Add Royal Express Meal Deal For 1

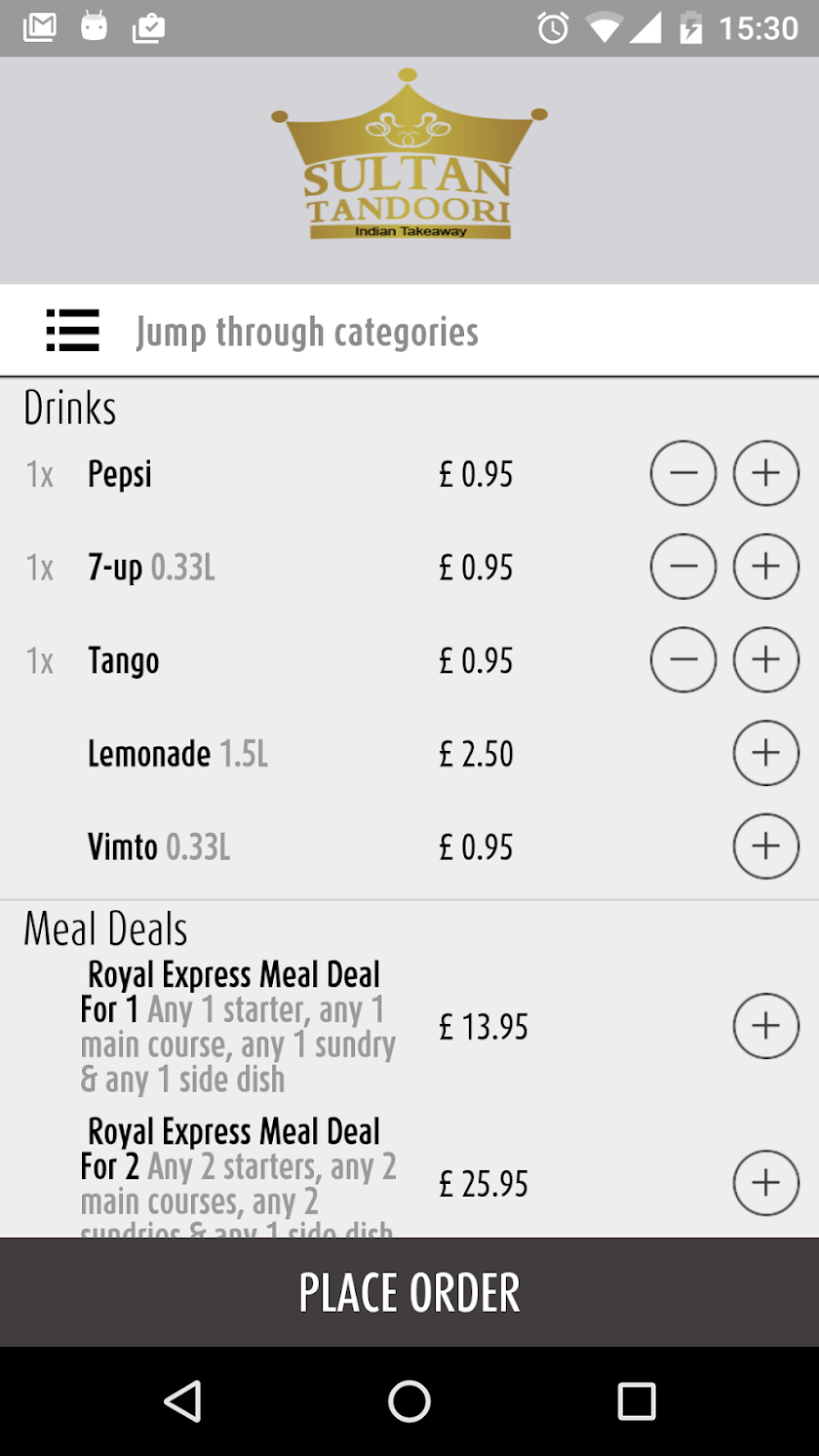(765, 1026)
